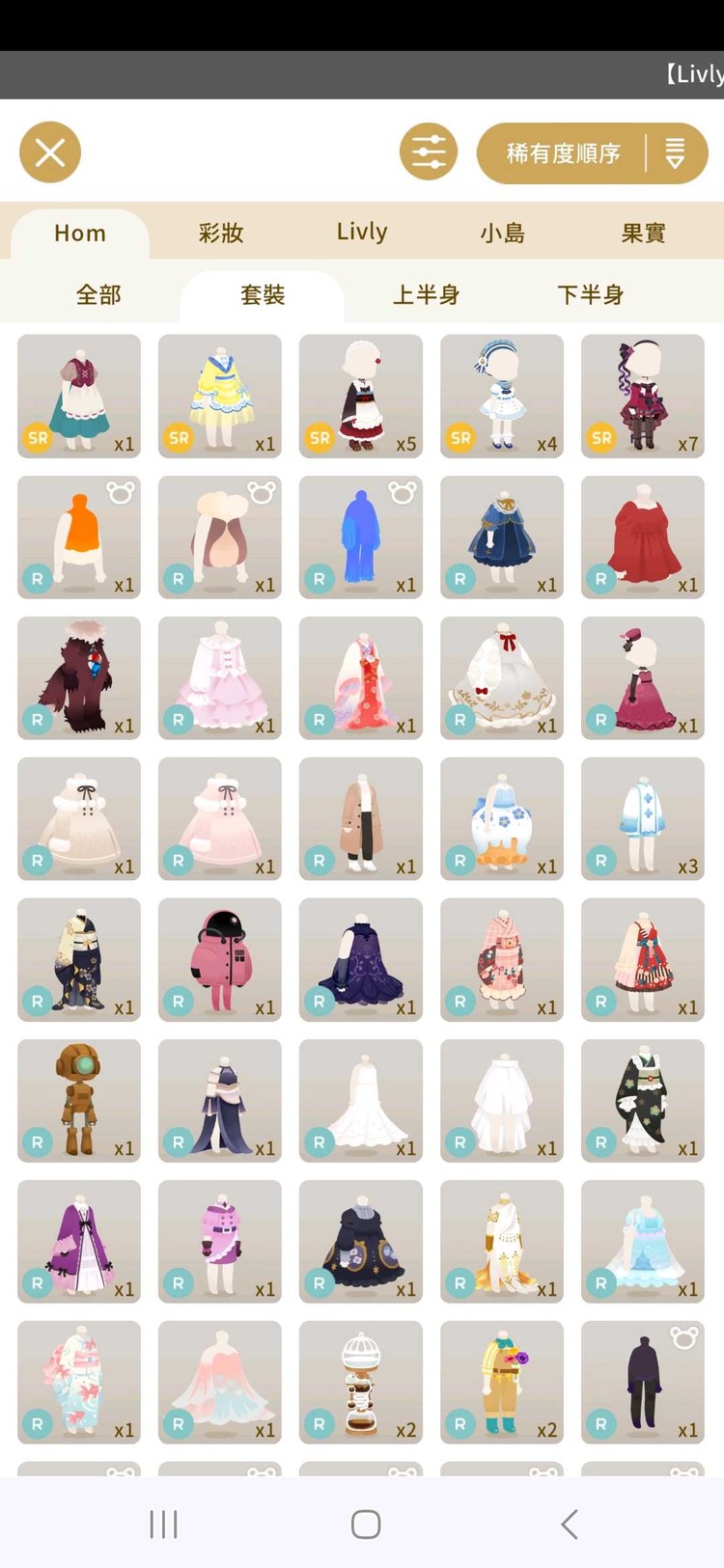Go back with the system back button
Viewport: 724px width, 1568px height.
(569, 1525)
